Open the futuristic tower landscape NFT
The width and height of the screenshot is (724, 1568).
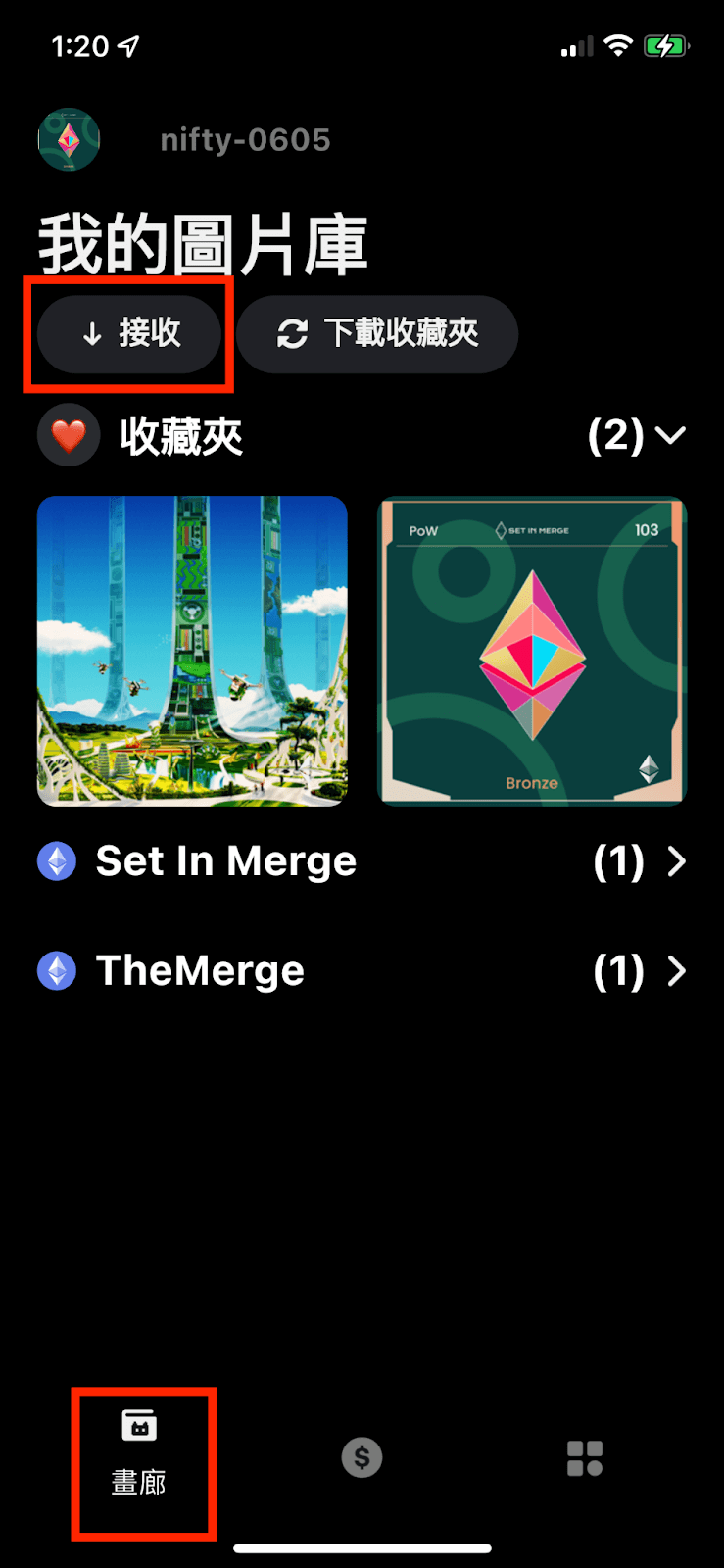pyautogui.click(x=192, y=651)
